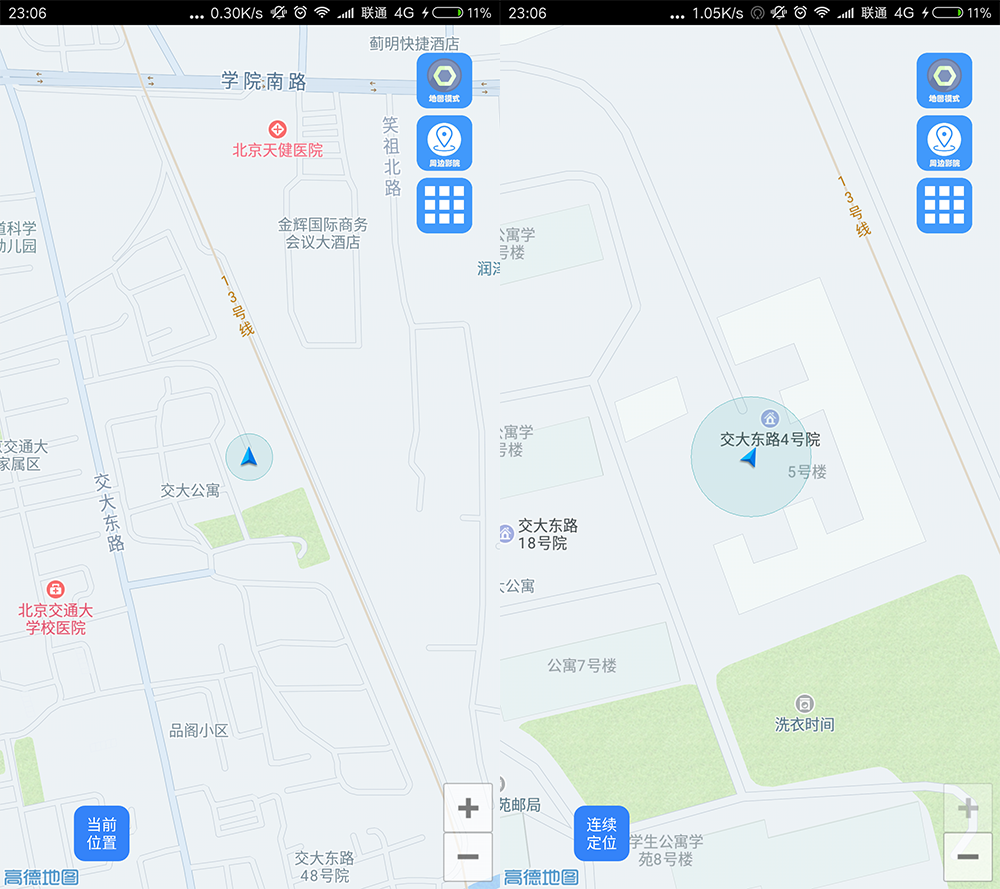Find 周边影院 on the 交大东路4号院 map
Screen dimensions: 1000x889
pyautogui.click(x=944, y=143)
